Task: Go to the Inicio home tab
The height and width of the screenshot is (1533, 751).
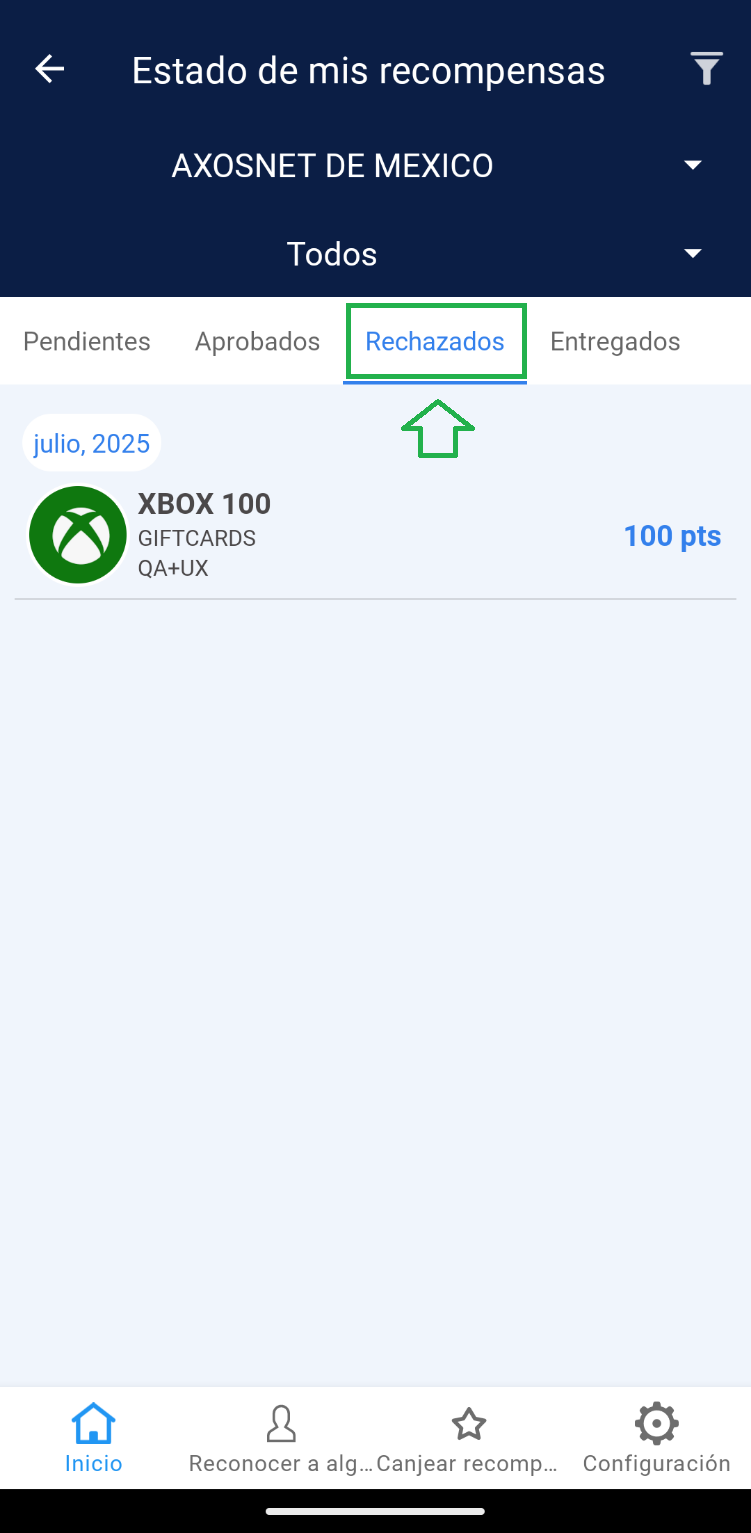Action: tap(94, 1438)
